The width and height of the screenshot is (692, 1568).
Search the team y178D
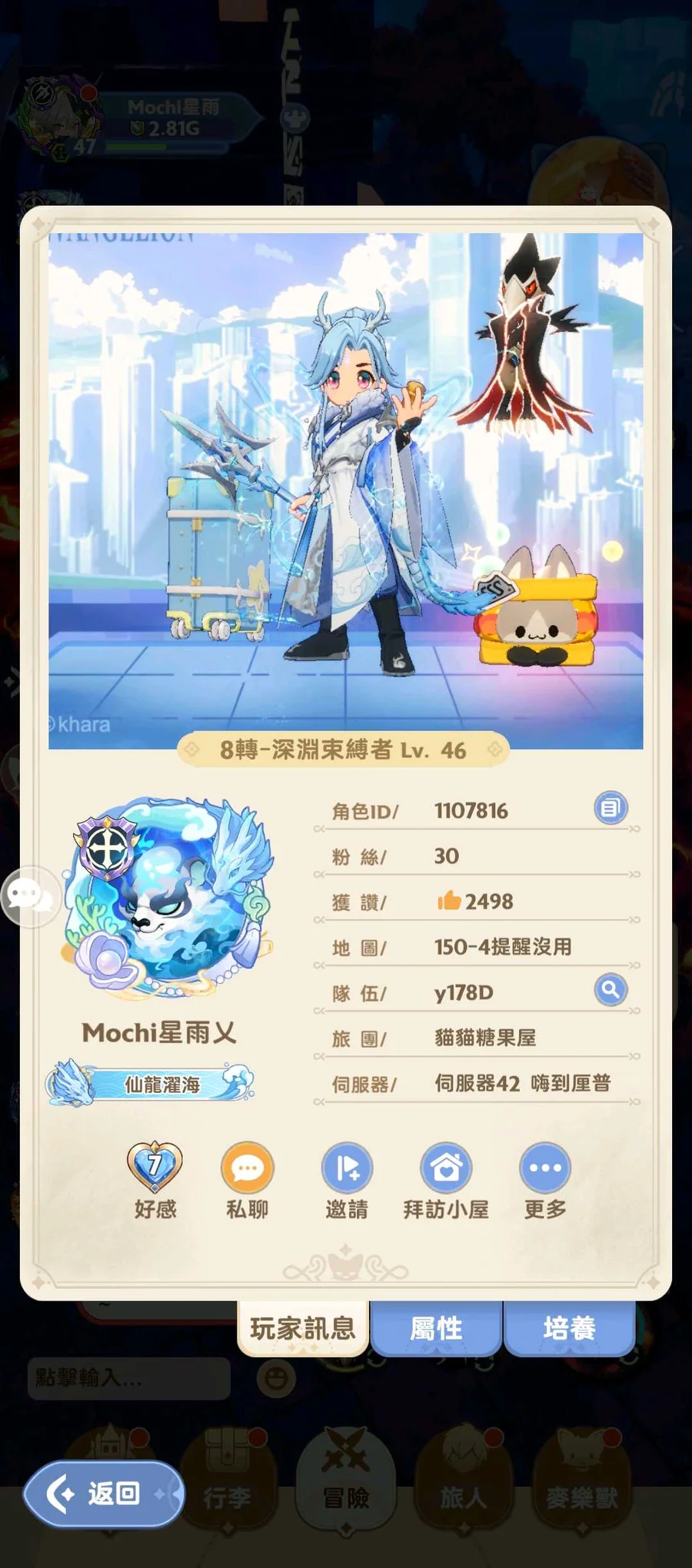click(x=610, y=990)
